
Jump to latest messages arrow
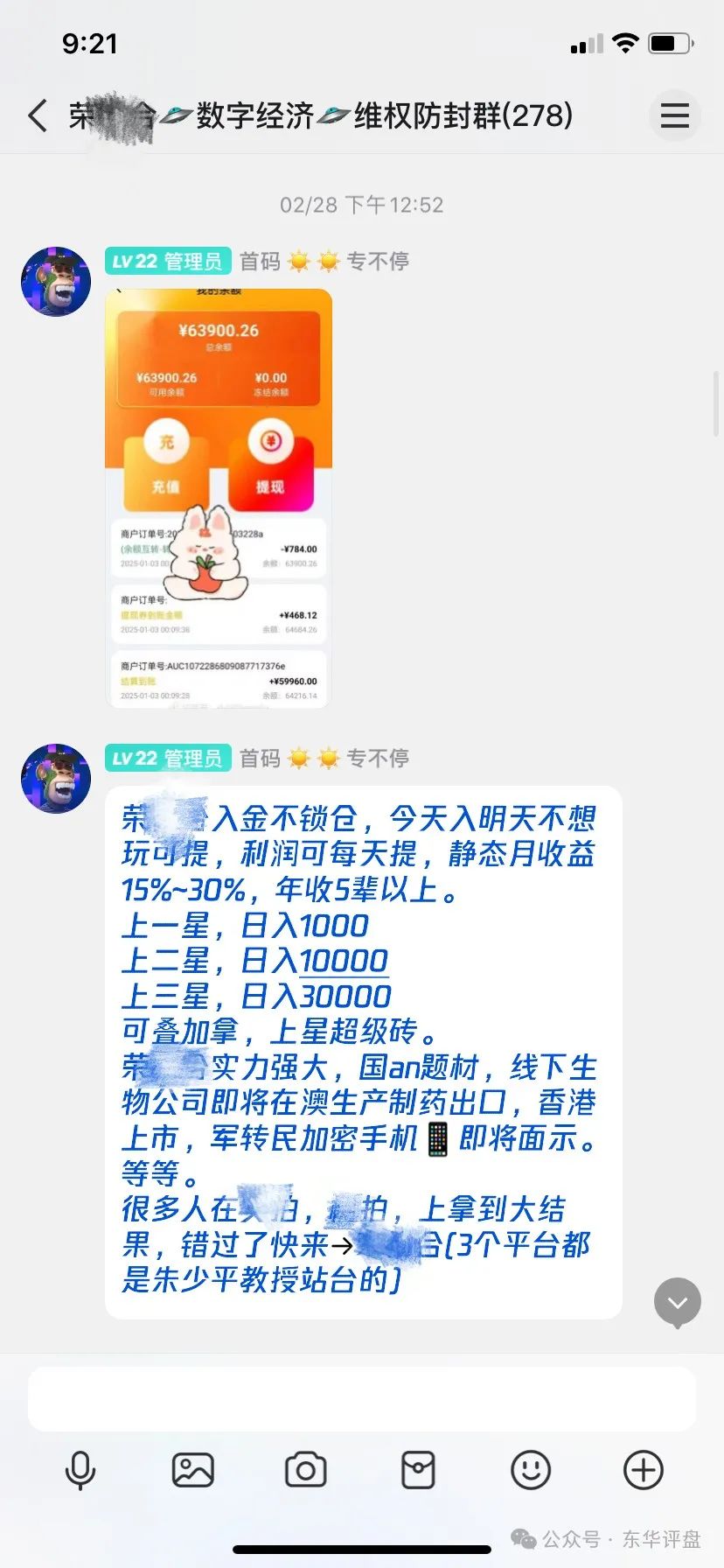pyautogui.click(x=678, y=1303)
